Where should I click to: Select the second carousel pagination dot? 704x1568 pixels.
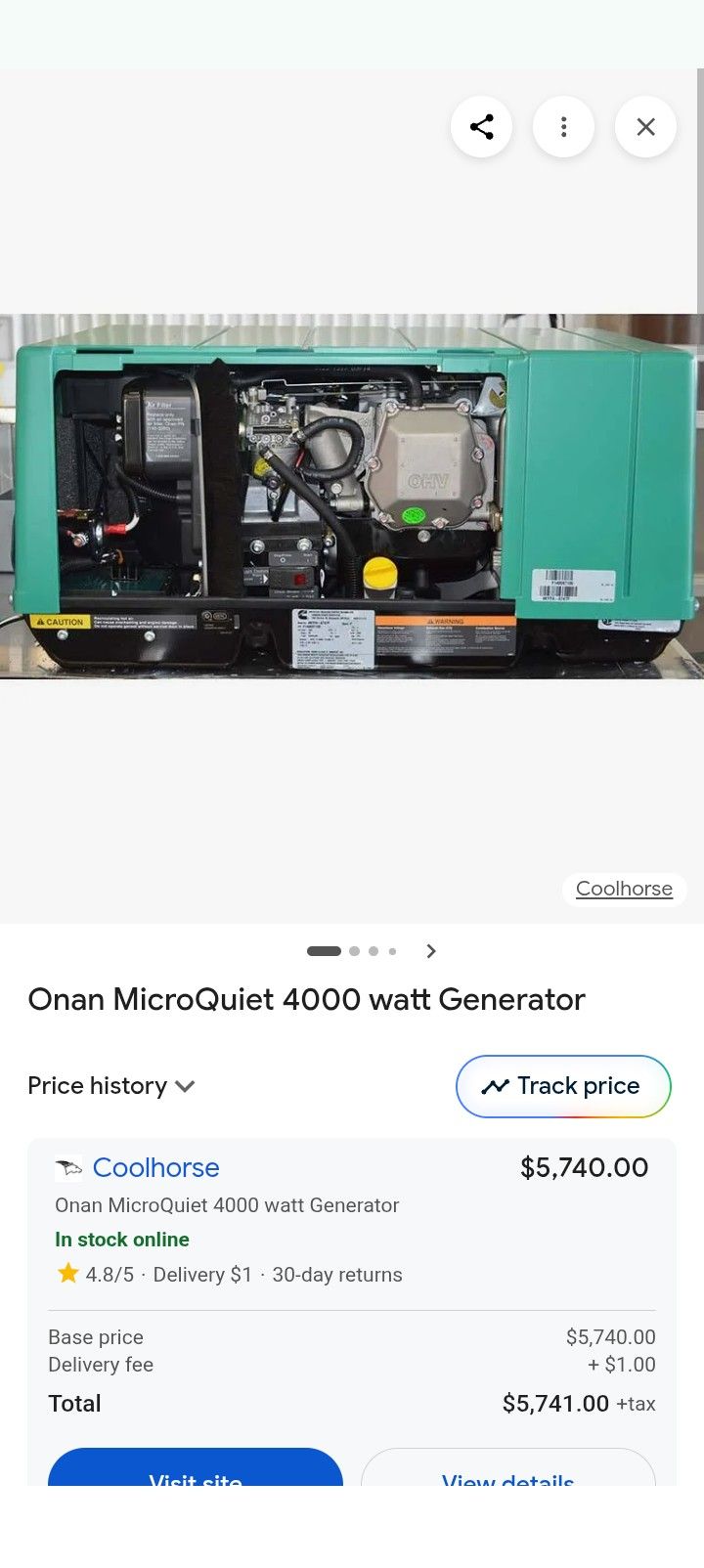pyautogui.click(x=354, y=950)
